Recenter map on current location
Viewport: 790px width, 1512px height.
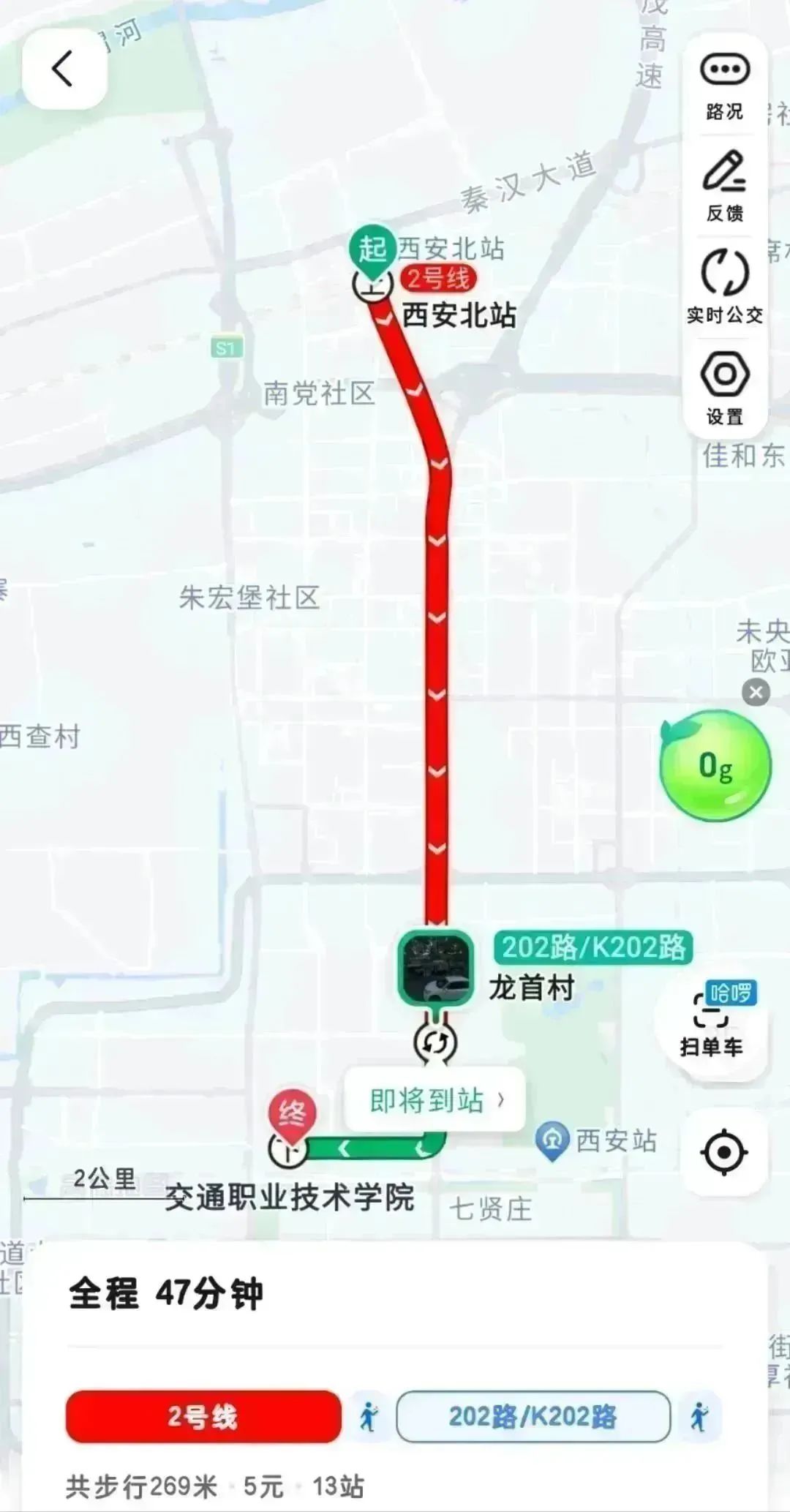723,1153
